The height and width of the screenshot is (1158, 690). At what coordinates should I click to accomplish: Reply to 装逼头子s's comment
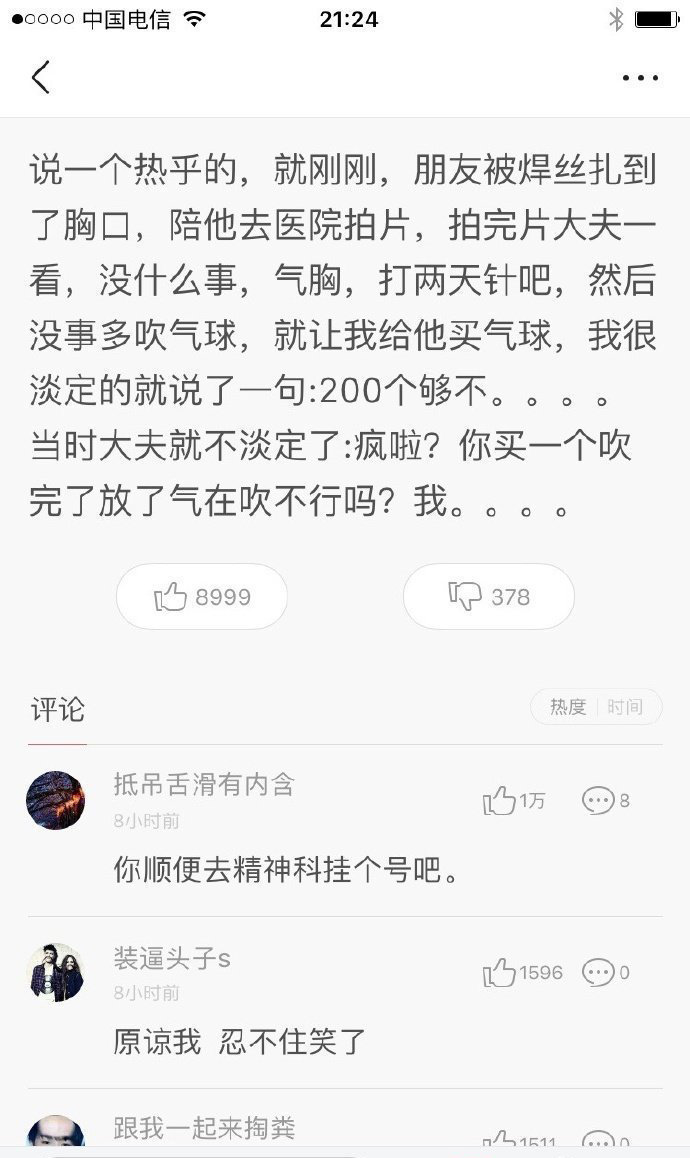pos(606,972)
